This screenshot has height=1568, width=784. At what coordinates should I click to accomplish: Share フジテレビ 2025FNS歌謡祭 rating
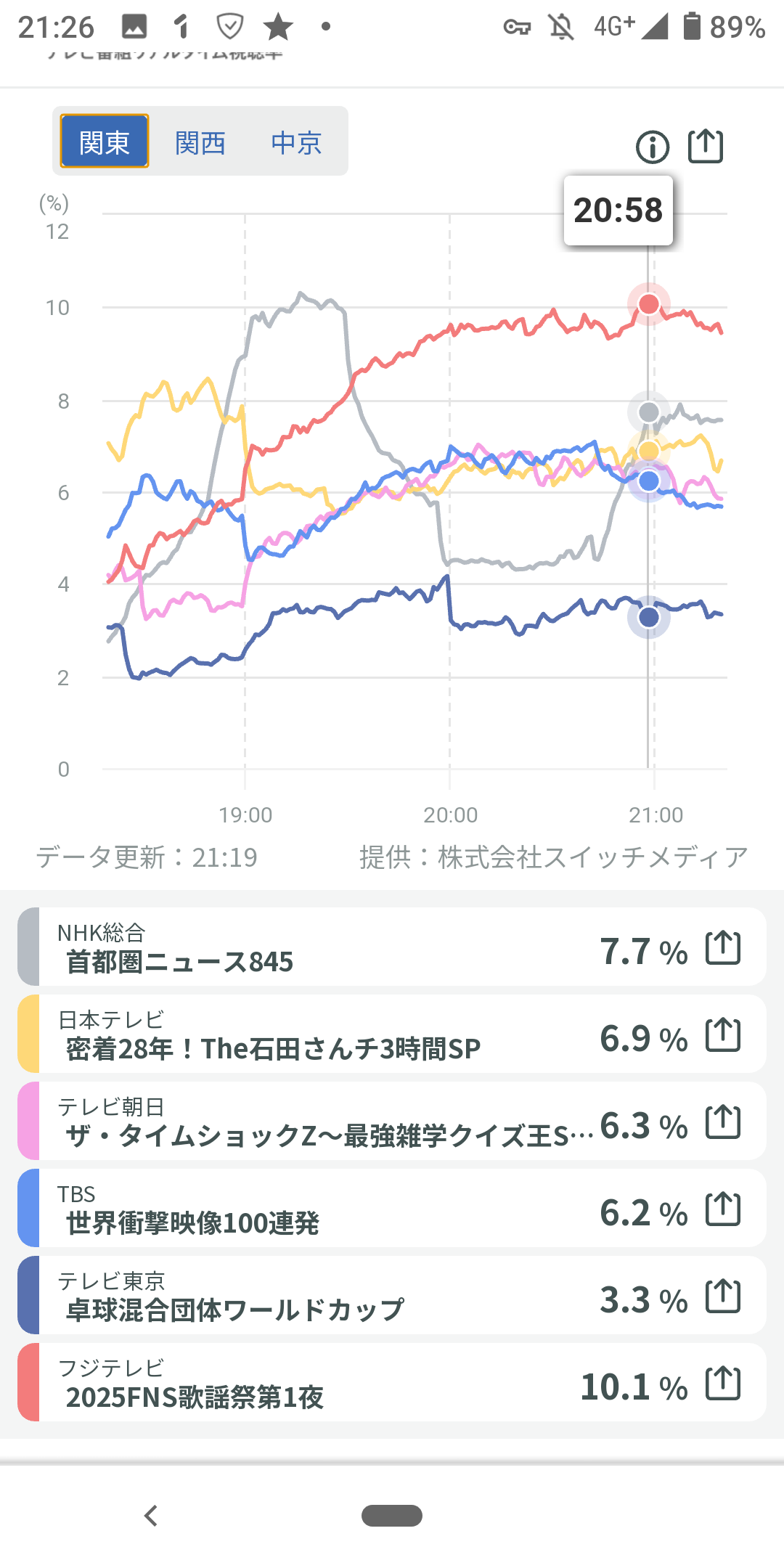pyautogui.click(x=723, y=1384)
